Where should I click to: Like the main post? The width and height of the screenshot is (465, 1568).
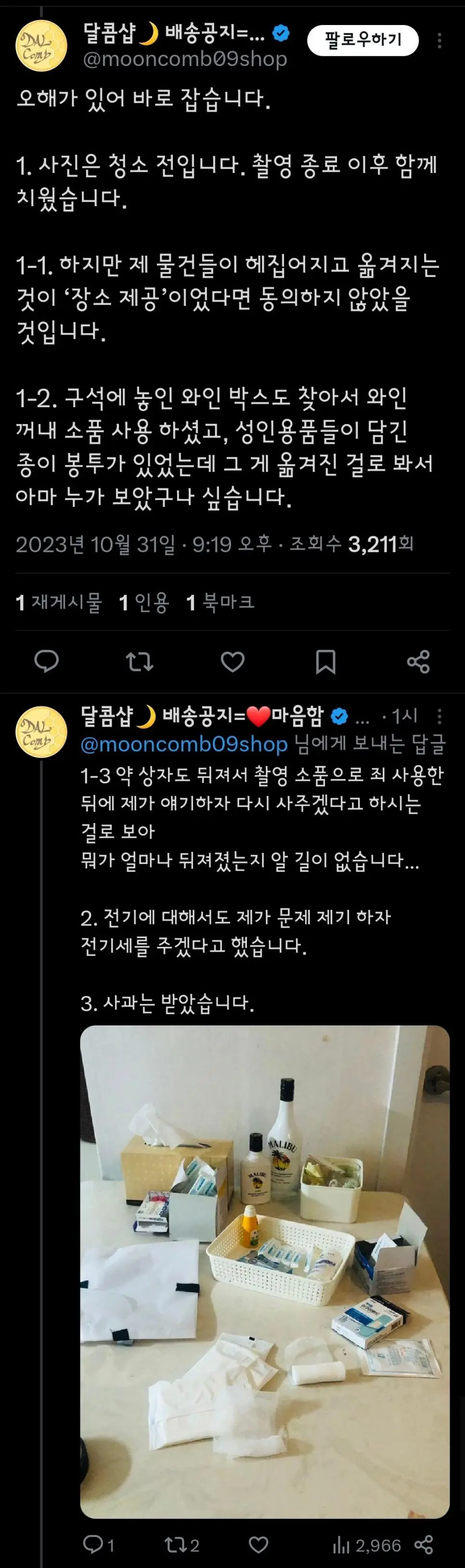pos(232,661)
